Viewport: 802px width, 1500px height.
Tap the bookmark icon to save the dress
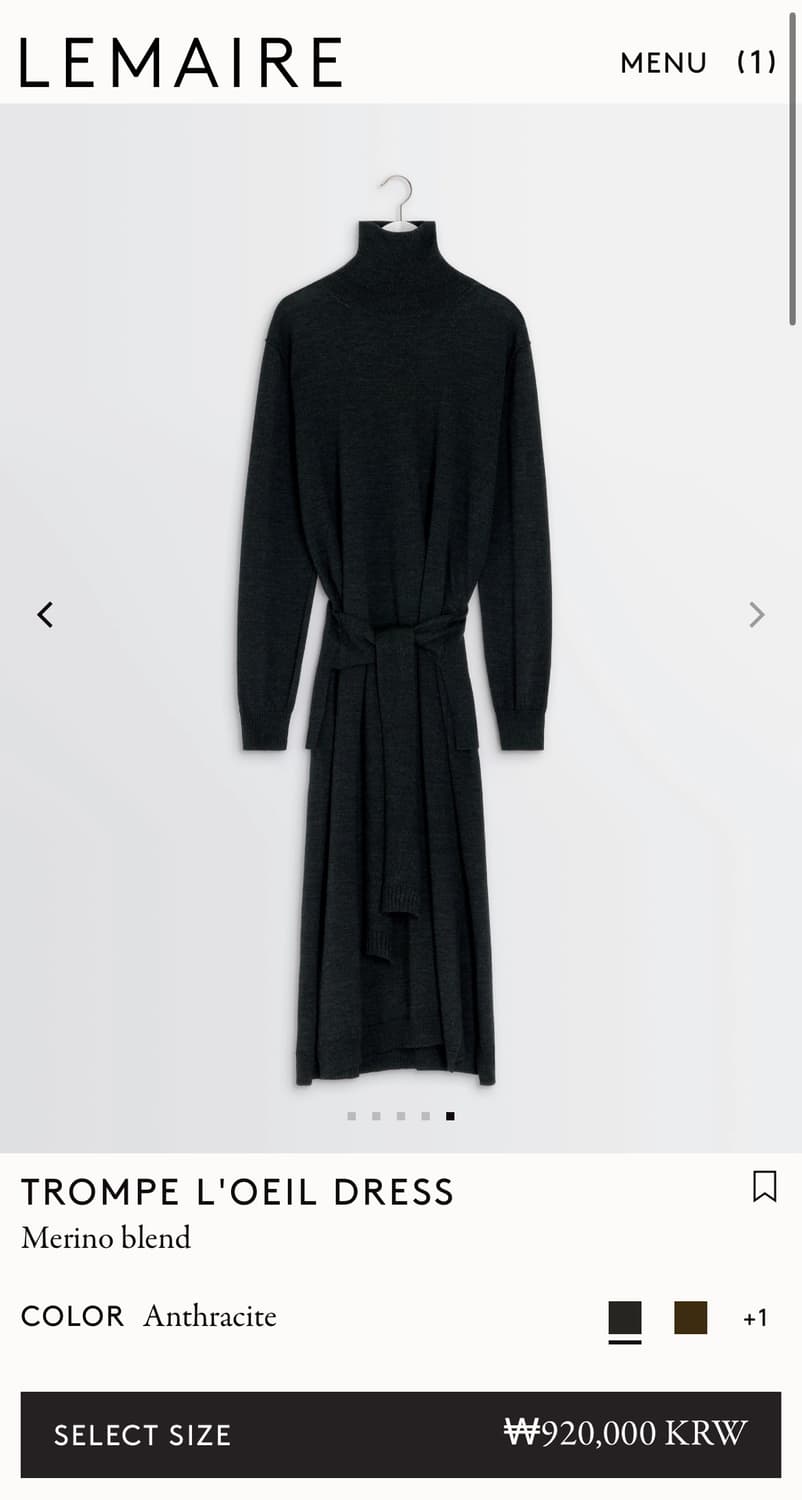point(765,1187)
